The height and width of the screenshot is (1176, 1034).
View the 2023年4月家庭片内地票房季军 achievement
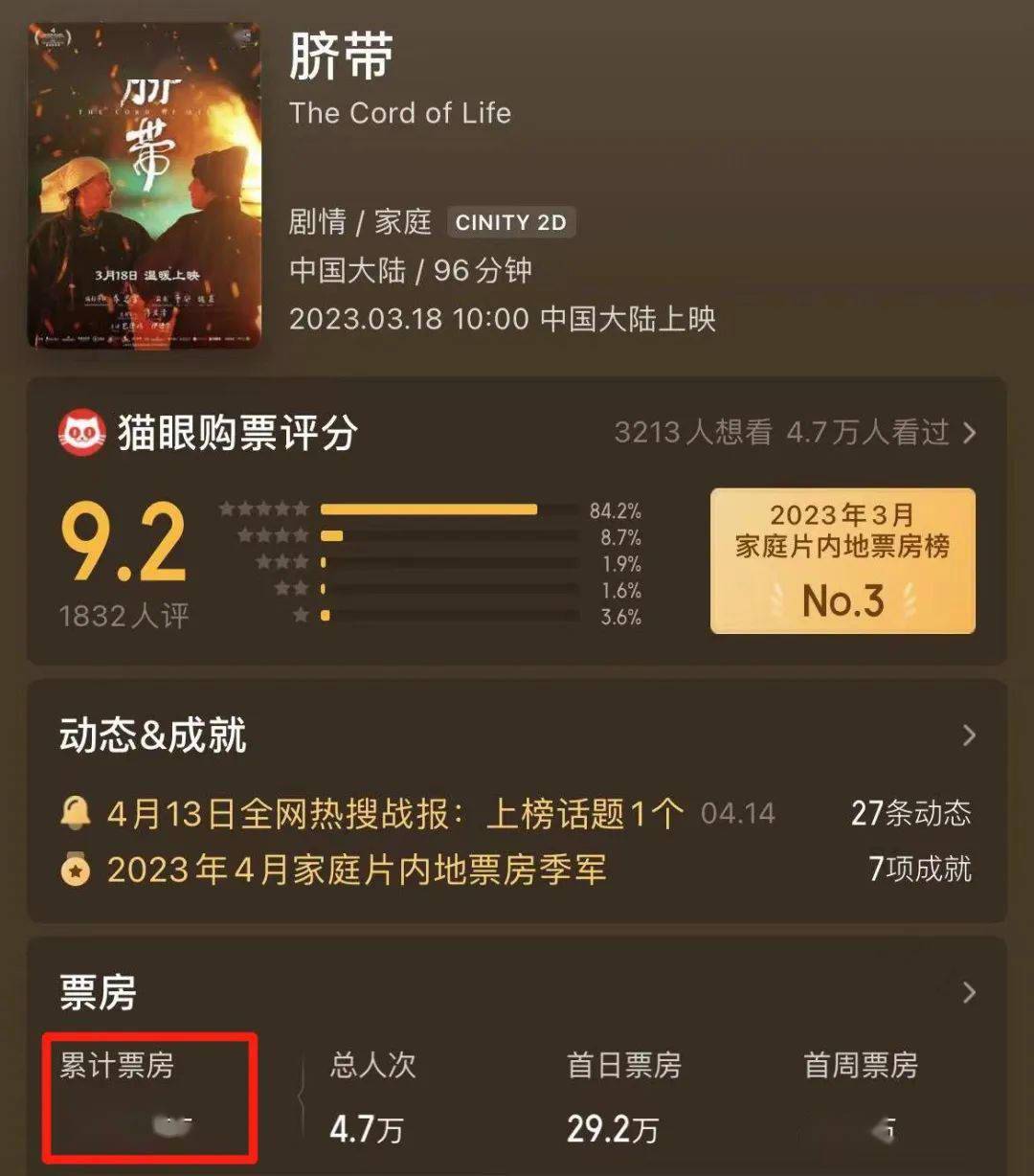click(356, 870)
